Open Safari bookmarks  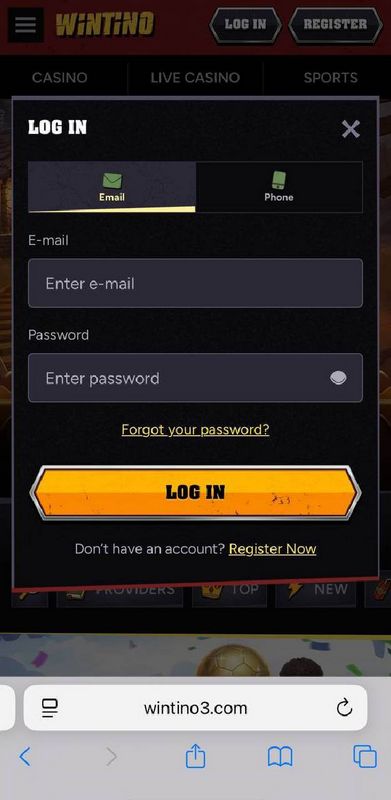(280, 757)
